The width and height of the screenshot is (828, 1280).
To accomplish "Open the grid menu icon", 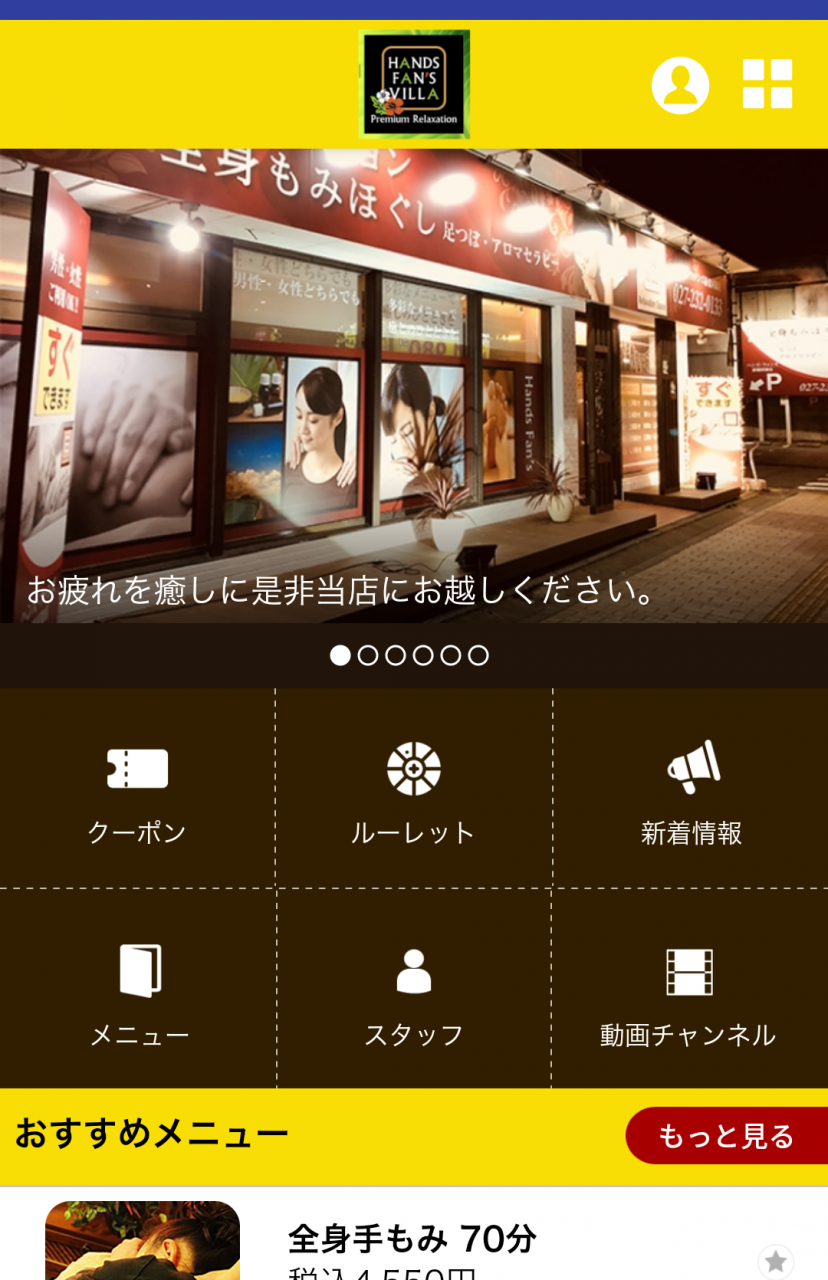I will pos(767,84).
